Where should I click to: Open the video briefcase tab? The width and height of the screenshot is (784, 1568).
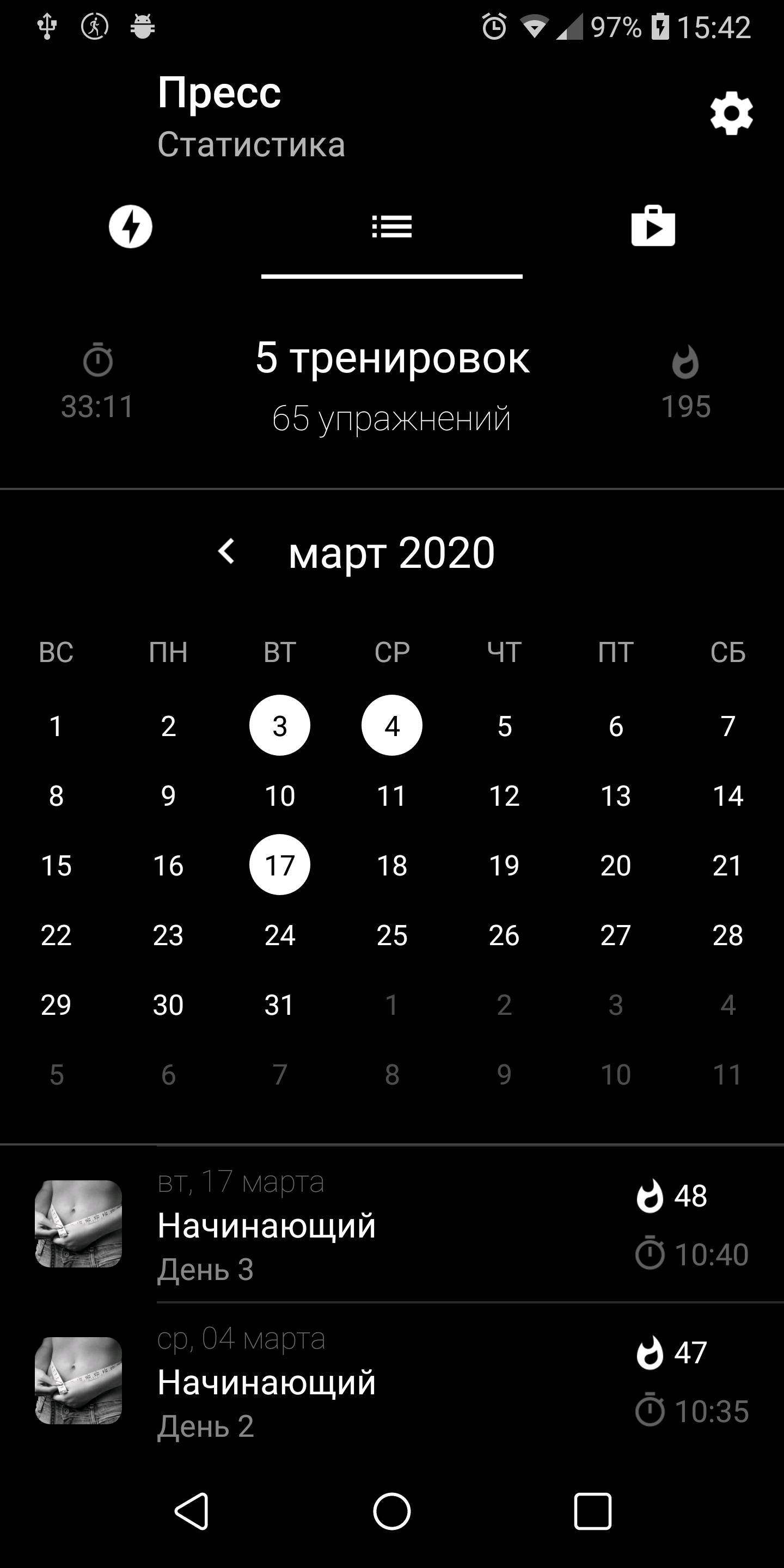pos(653,227)
